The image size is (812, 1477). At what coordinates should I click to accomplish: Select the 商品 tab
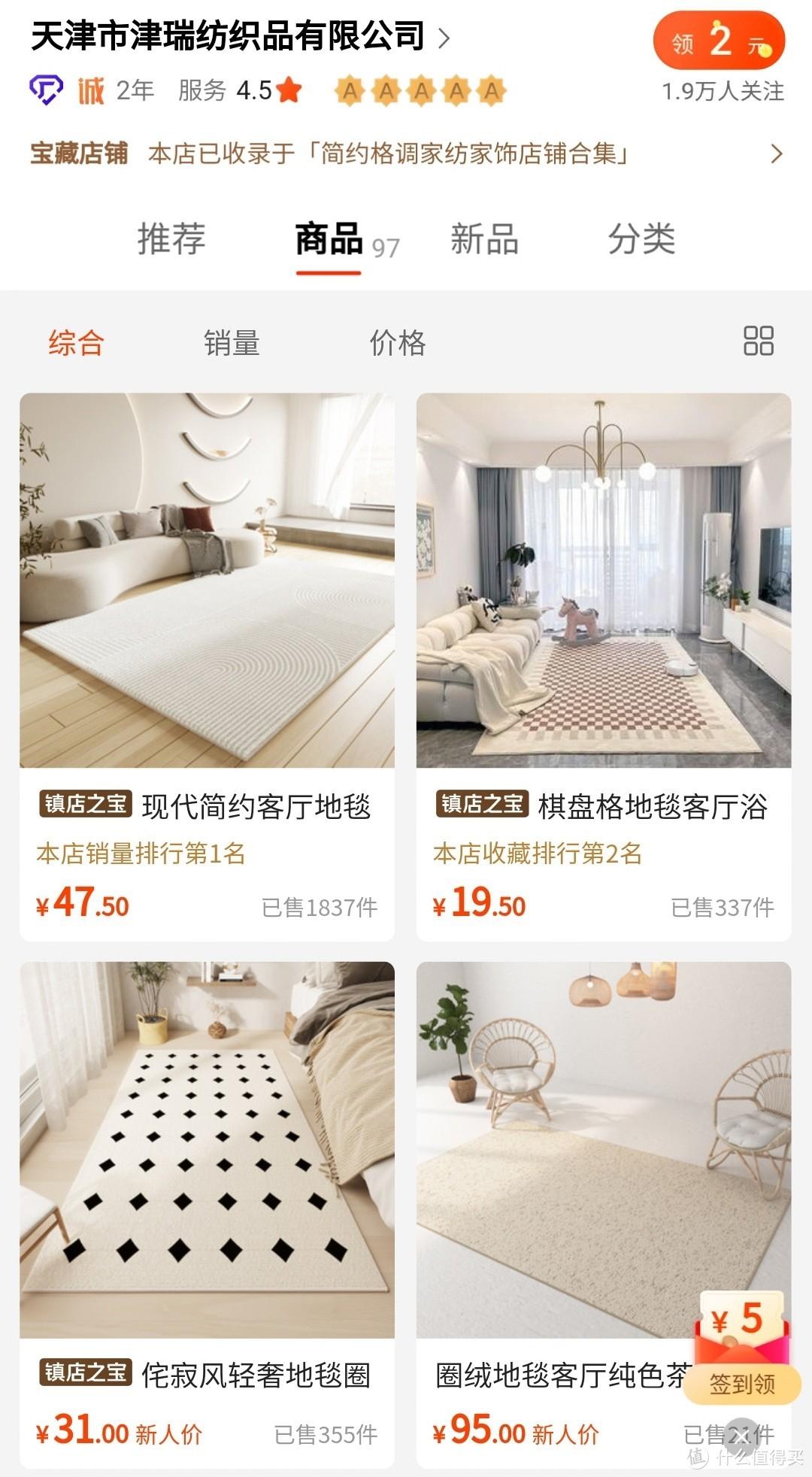[329, 239]
